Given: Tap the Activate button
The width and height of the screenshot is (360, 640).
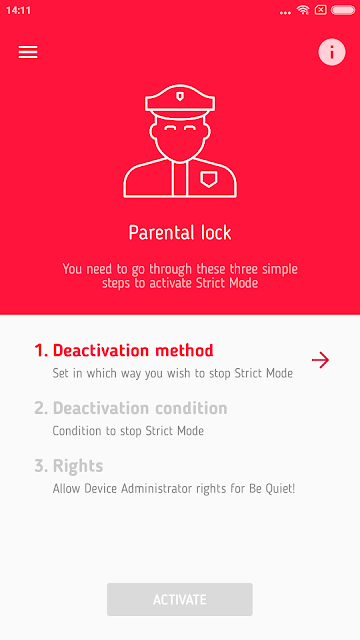Looking at the screenshot, I should 180,599.
